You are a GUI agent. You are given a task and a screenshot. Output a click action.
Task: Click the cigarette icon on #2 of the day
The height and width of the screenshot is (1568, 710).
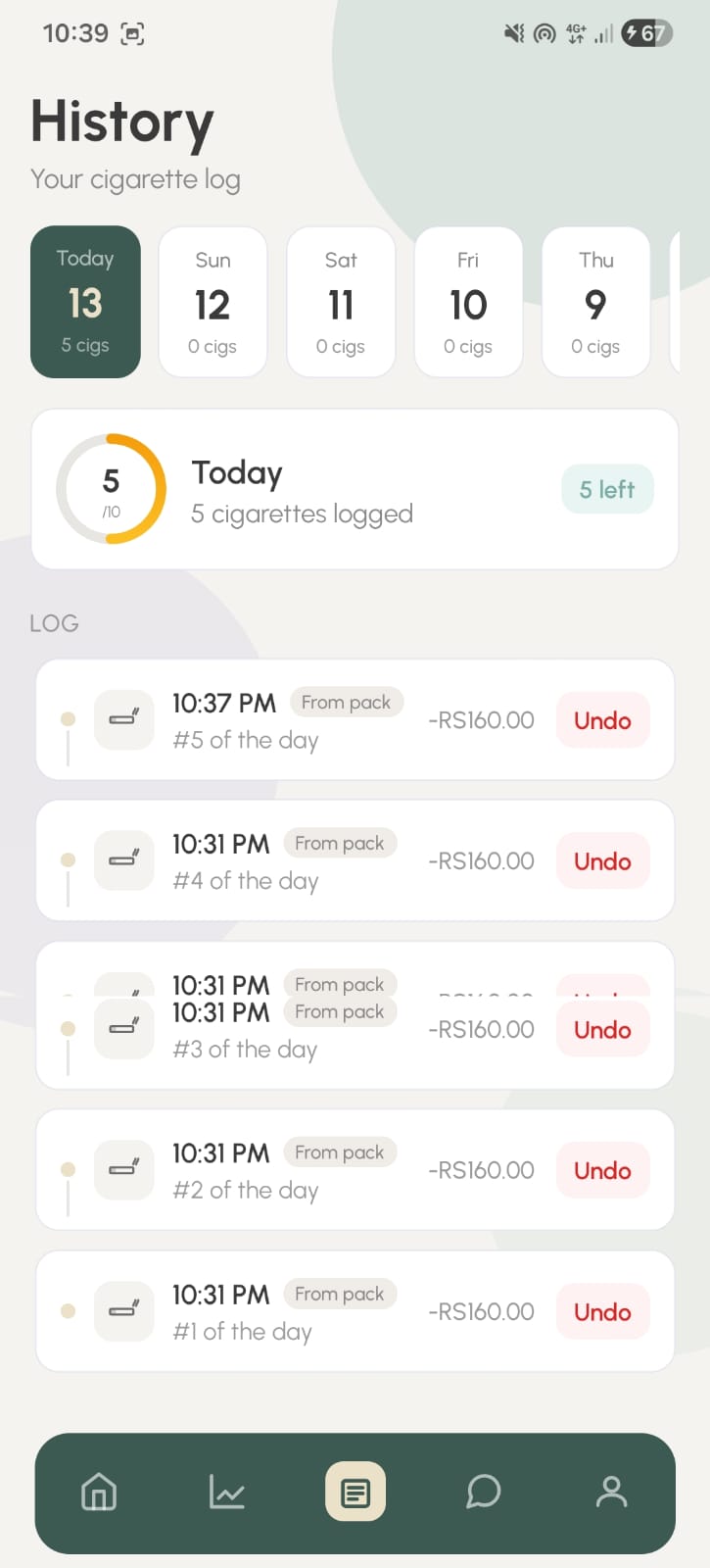[123, 1169]
